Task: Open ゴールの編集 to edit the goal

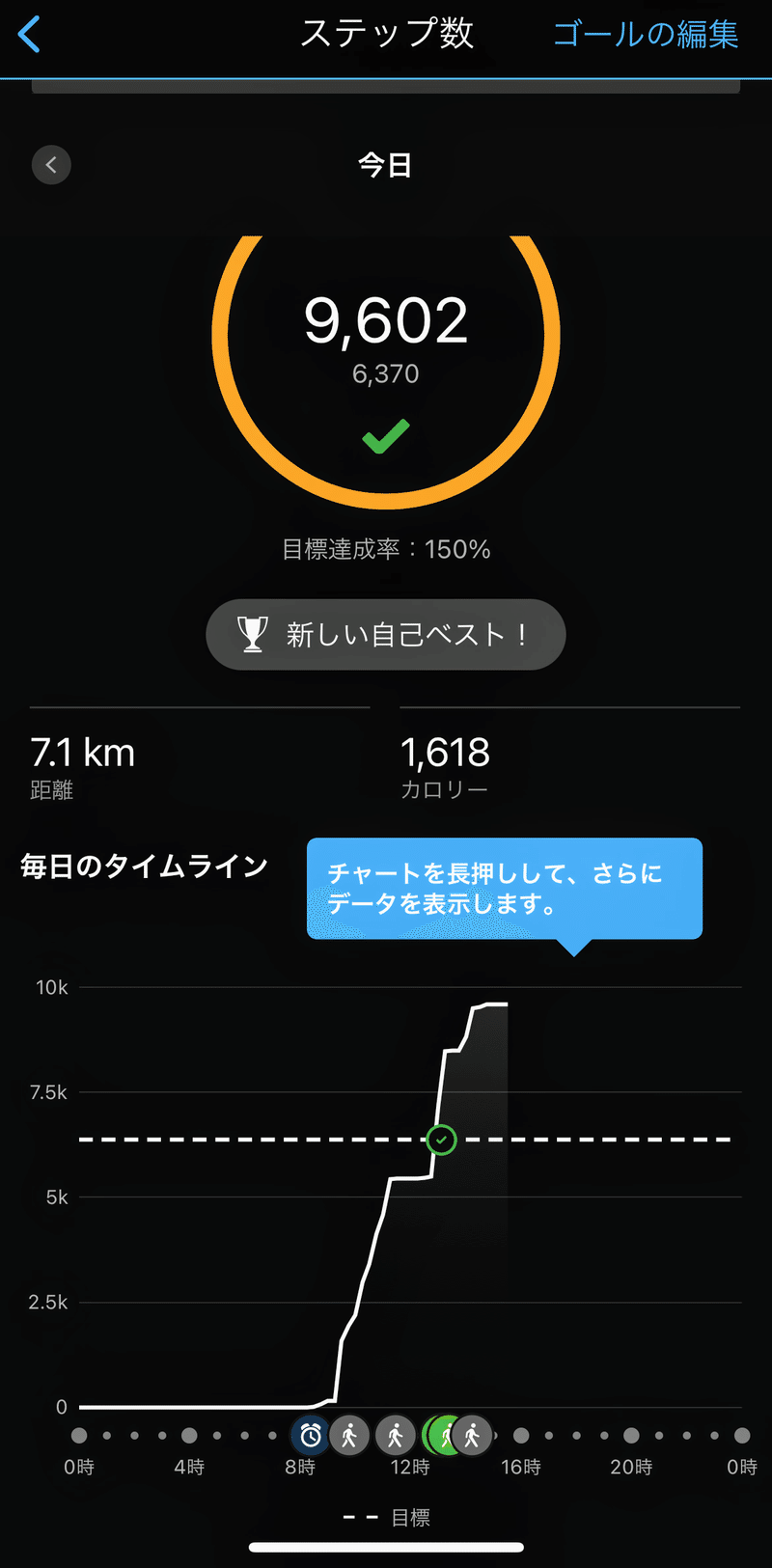Action: point(646,34)
